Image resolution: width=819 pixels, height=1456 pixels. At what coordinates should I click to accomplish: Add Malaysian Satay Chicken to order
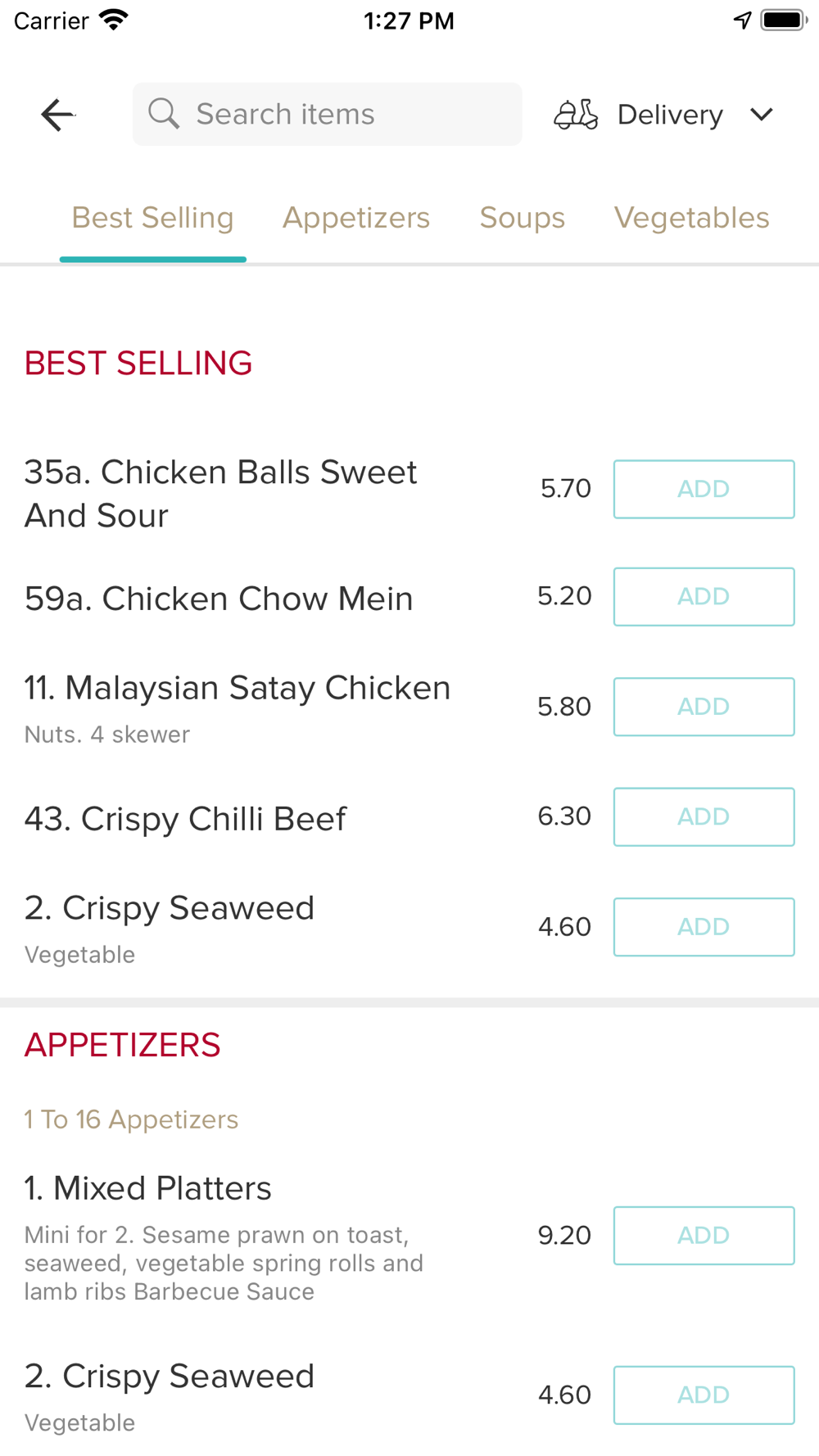tap(704, 707)
